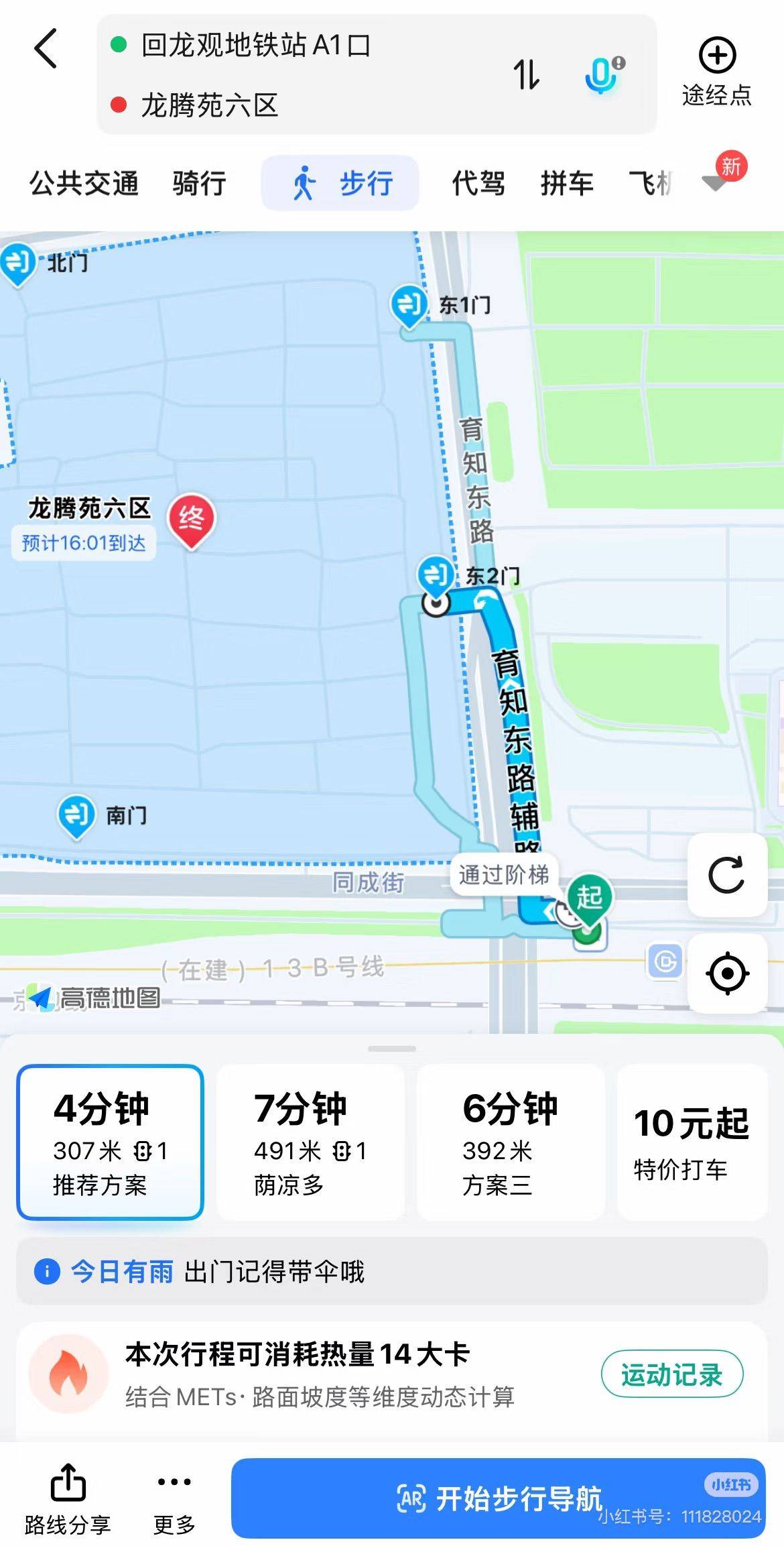Choose the 7分钟 荫凉多 route

310,1142
